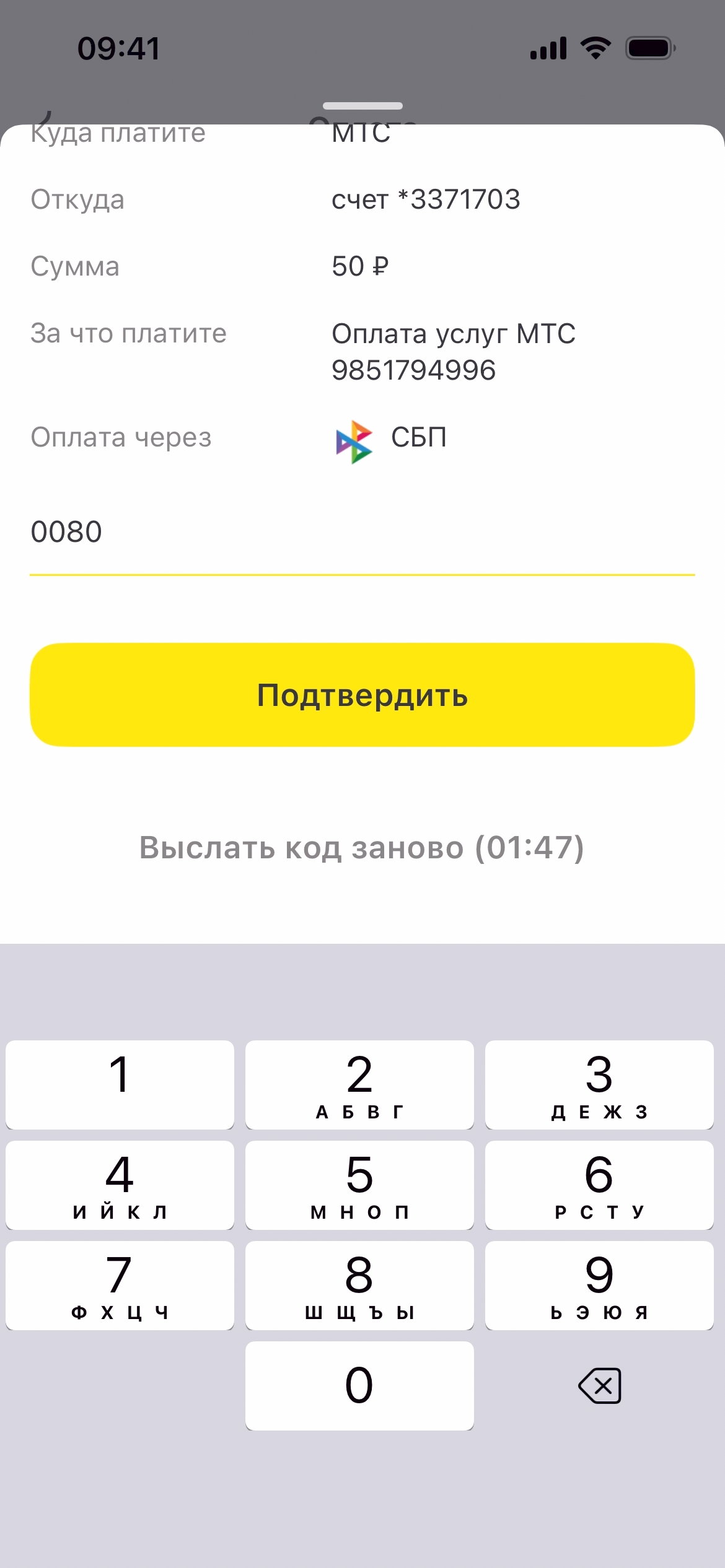The image size is (725, 1568).
Task: Confirm payment with Подтвердить button
Action: (362, 695)
